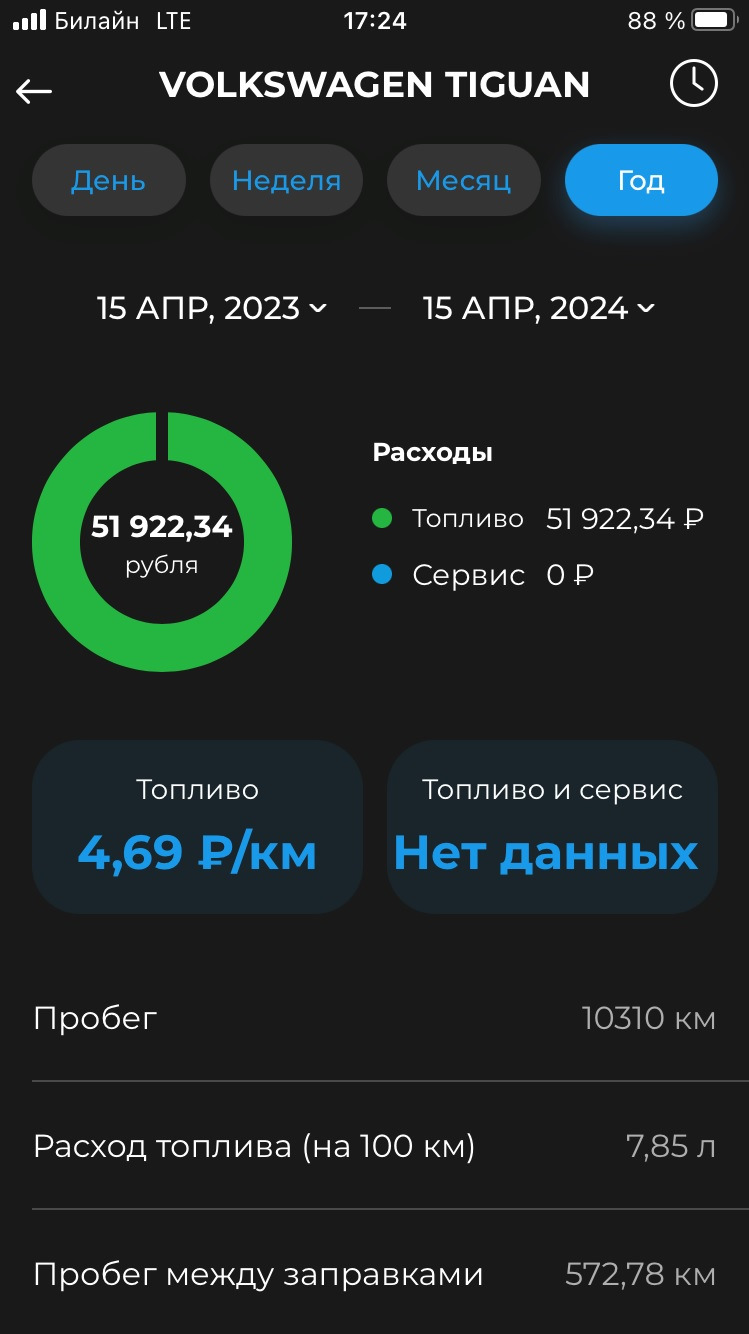Viewport: 749px width, 1334px height.
Task: Open start date picker 15 АПР, 2023
Action: tap(211, 308)
